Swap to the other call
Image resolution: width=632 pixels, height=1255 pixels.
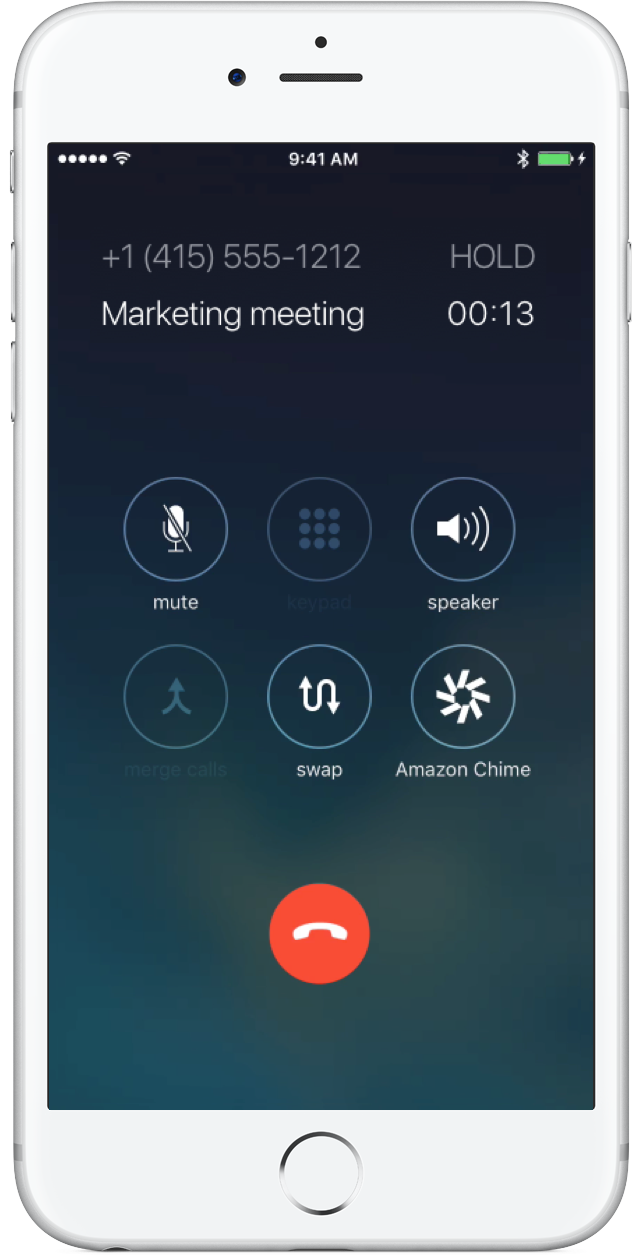coord(319,696)
